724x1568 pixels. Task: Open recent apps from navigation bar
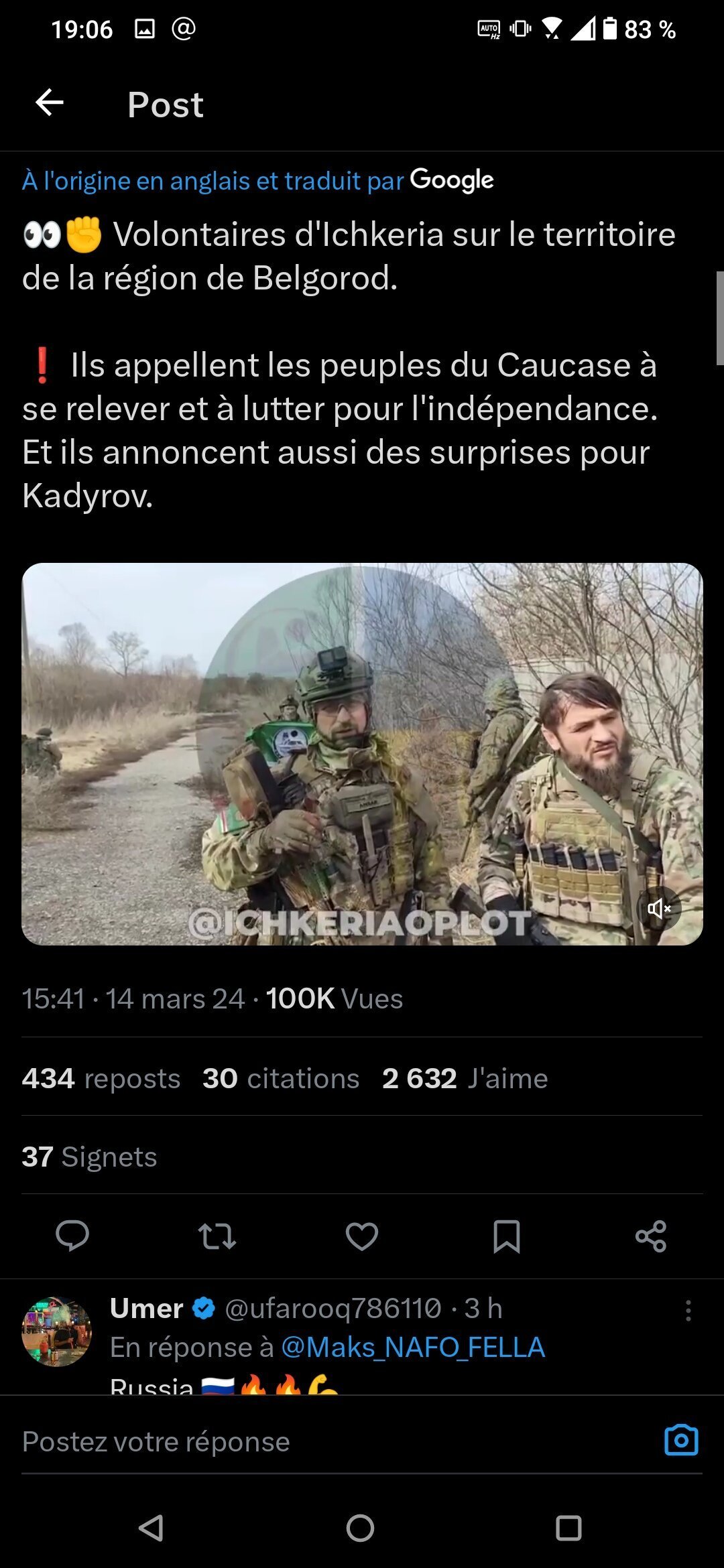tap(568, 1528)
